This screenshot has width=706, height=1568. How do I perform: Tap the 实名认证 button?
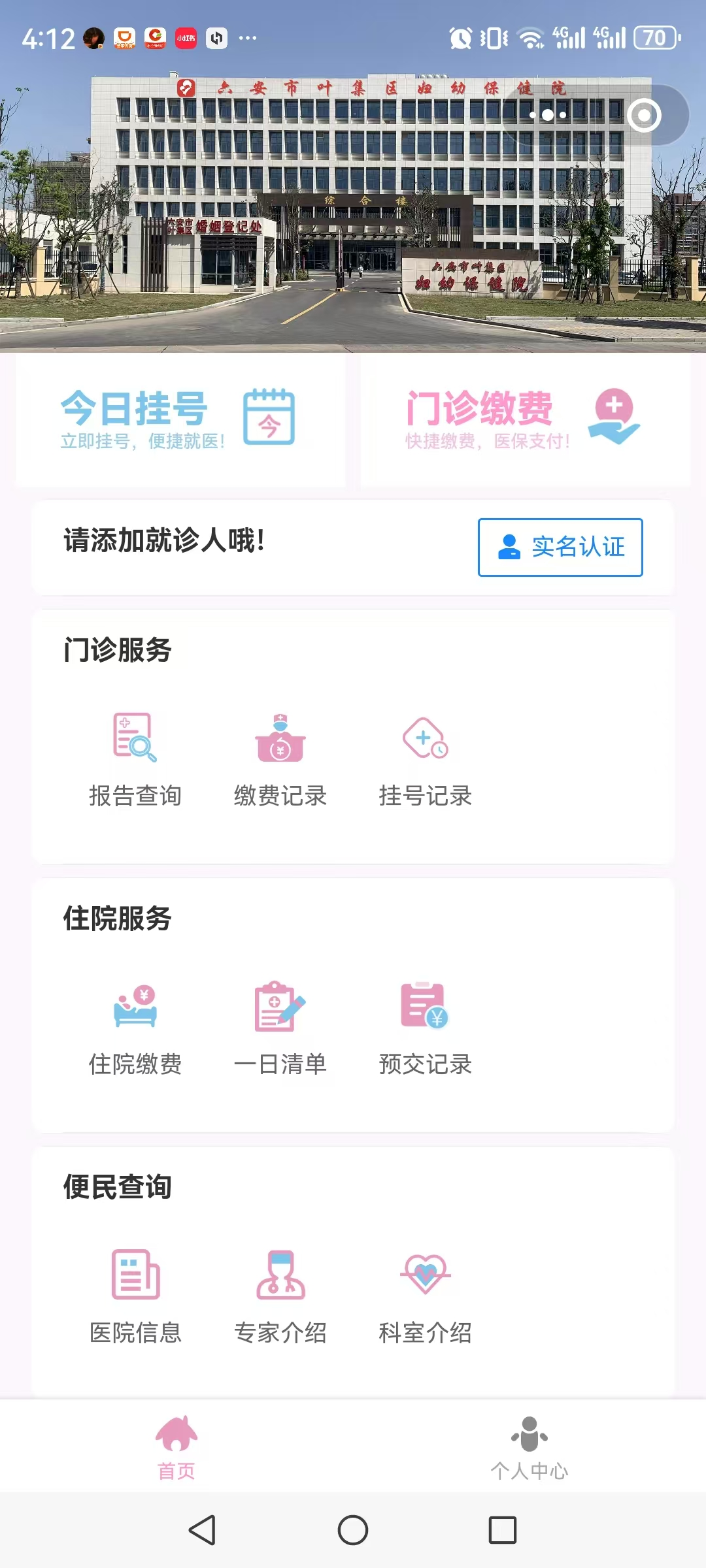(x=560, y=547)
